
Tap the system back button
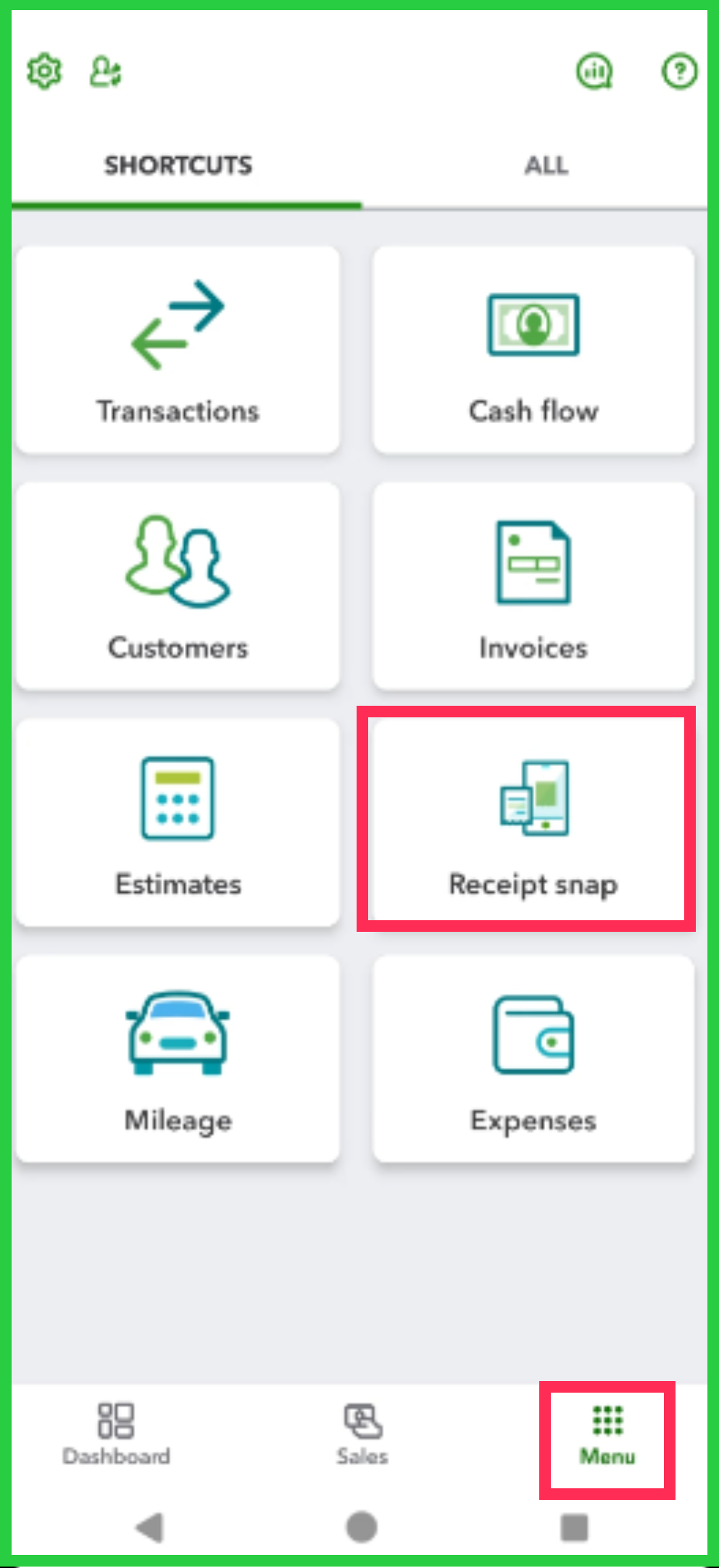[x=150, y=1527]
